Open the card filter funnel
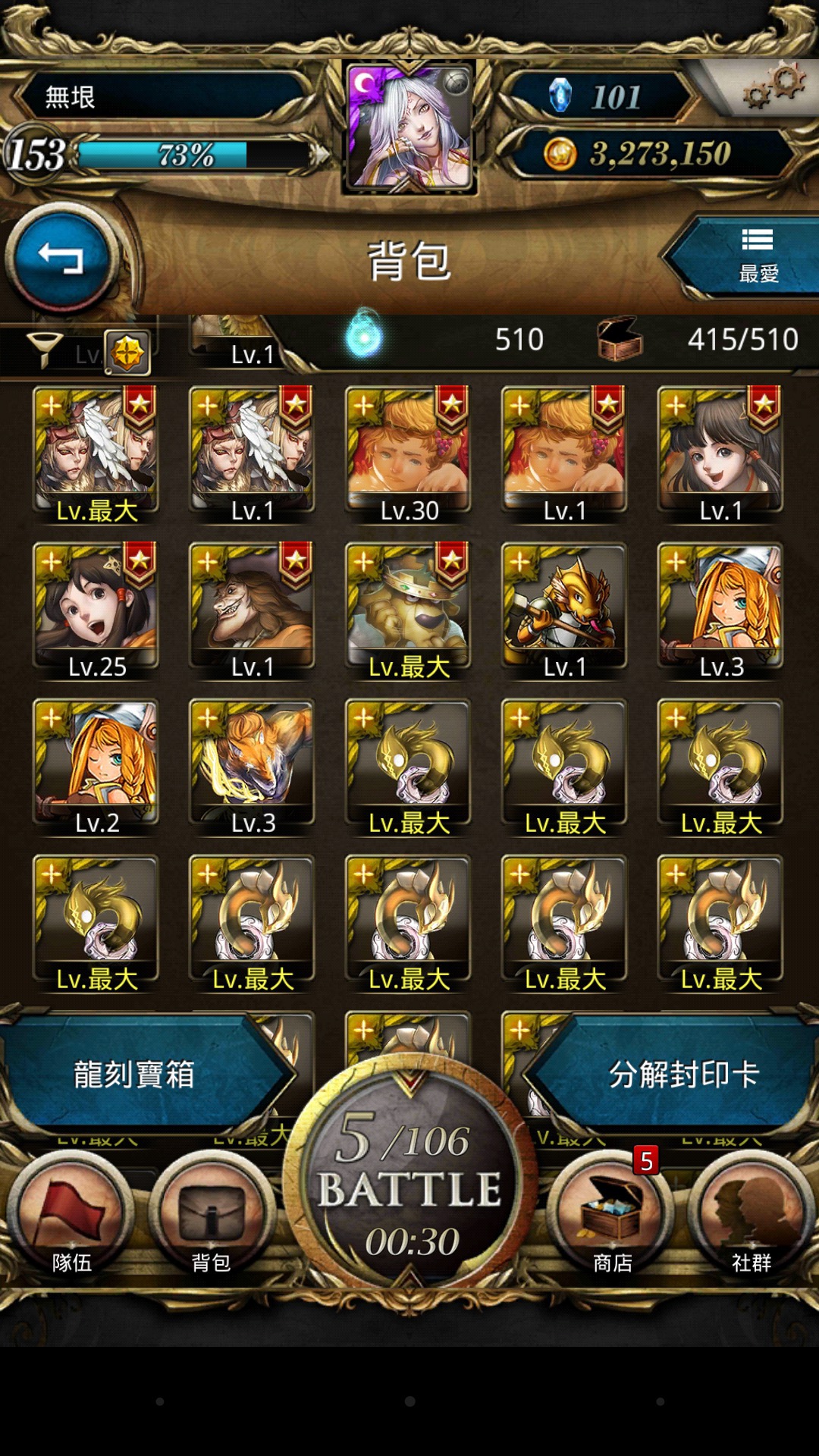 (x=45, y=349)
